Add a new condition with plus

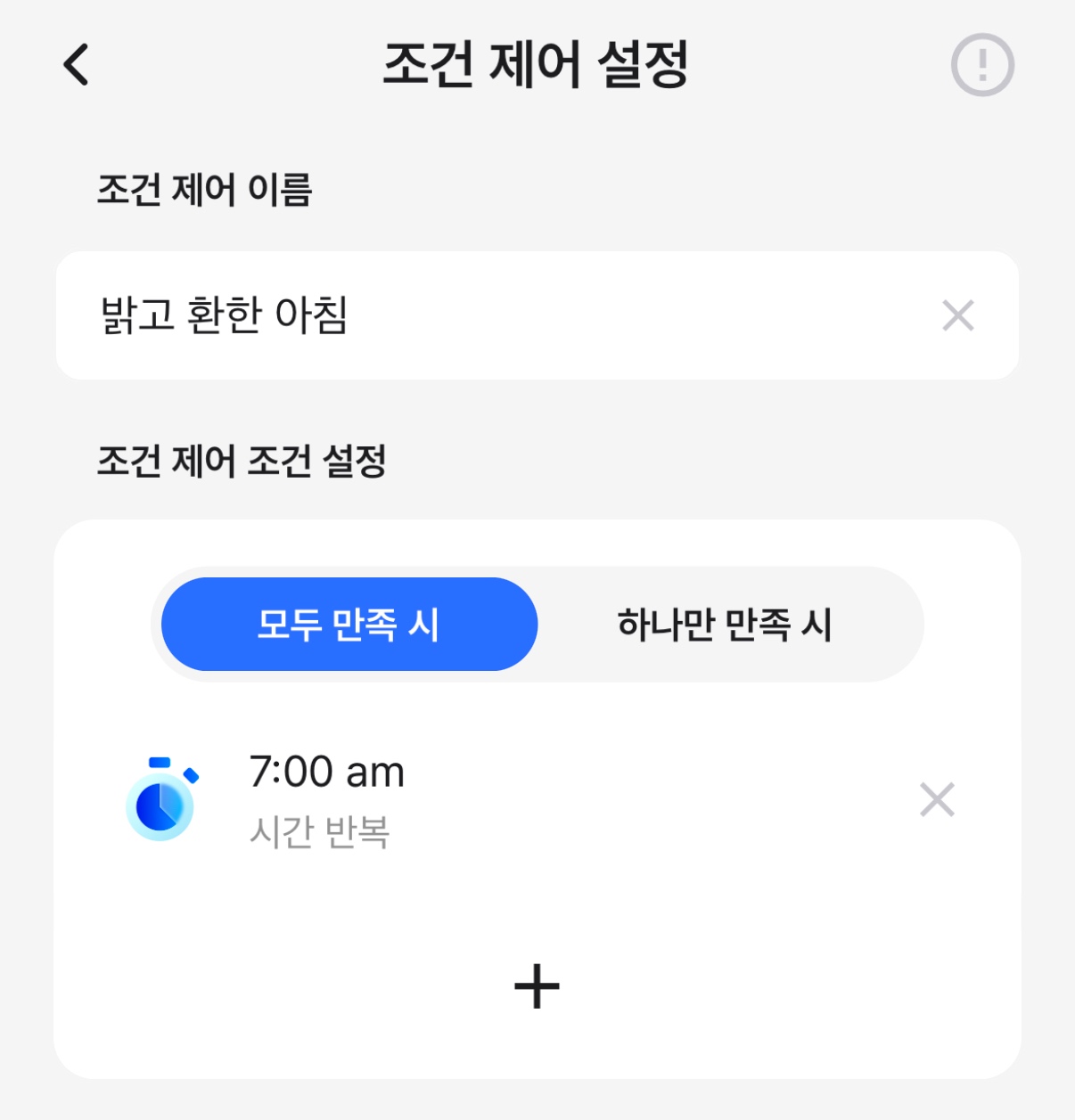pos(537,987)
